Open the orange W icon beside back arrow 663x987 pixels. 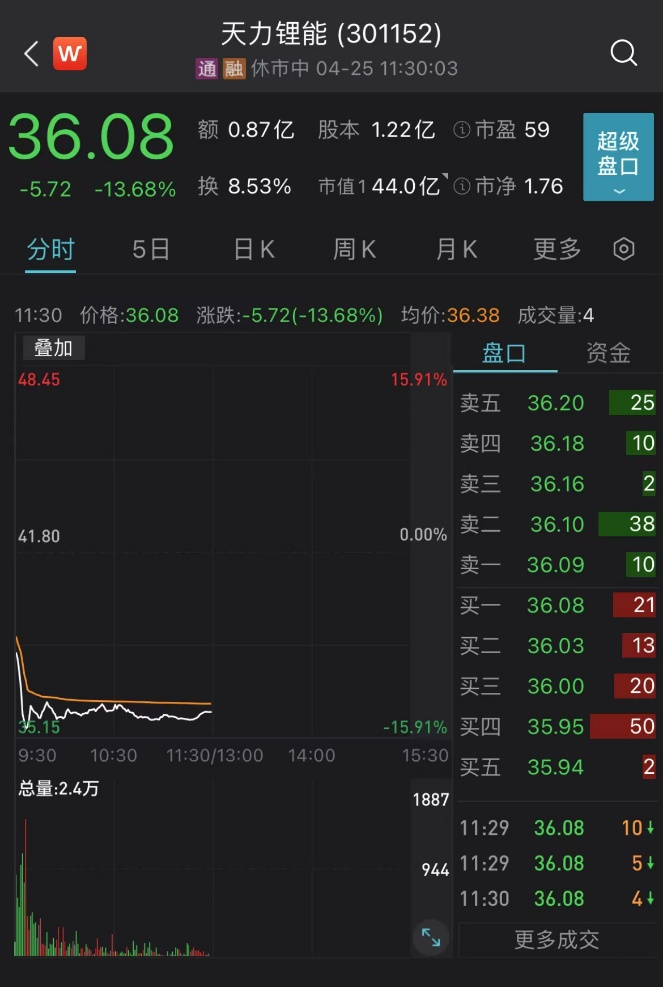coord(69,53)
